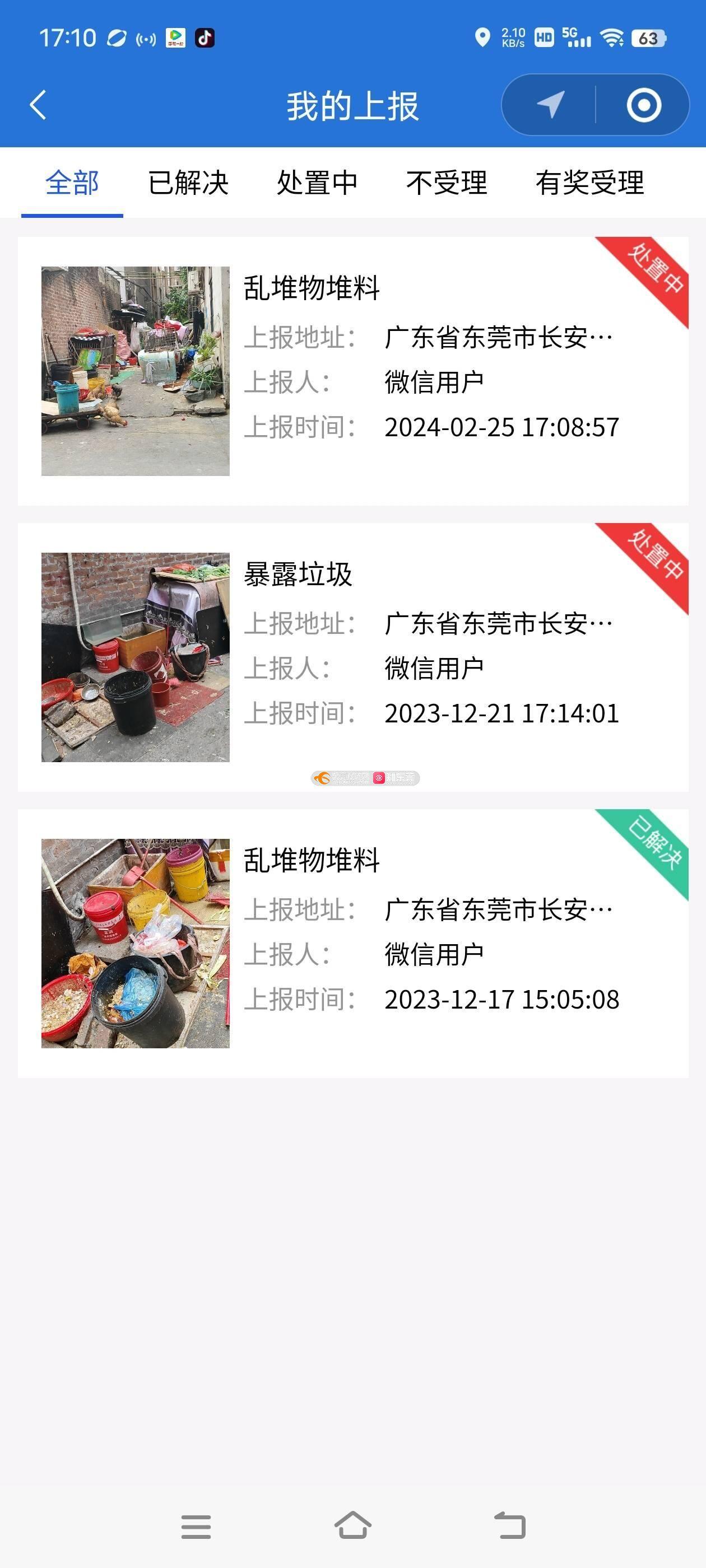Close the mini program with circle icon

643,105
